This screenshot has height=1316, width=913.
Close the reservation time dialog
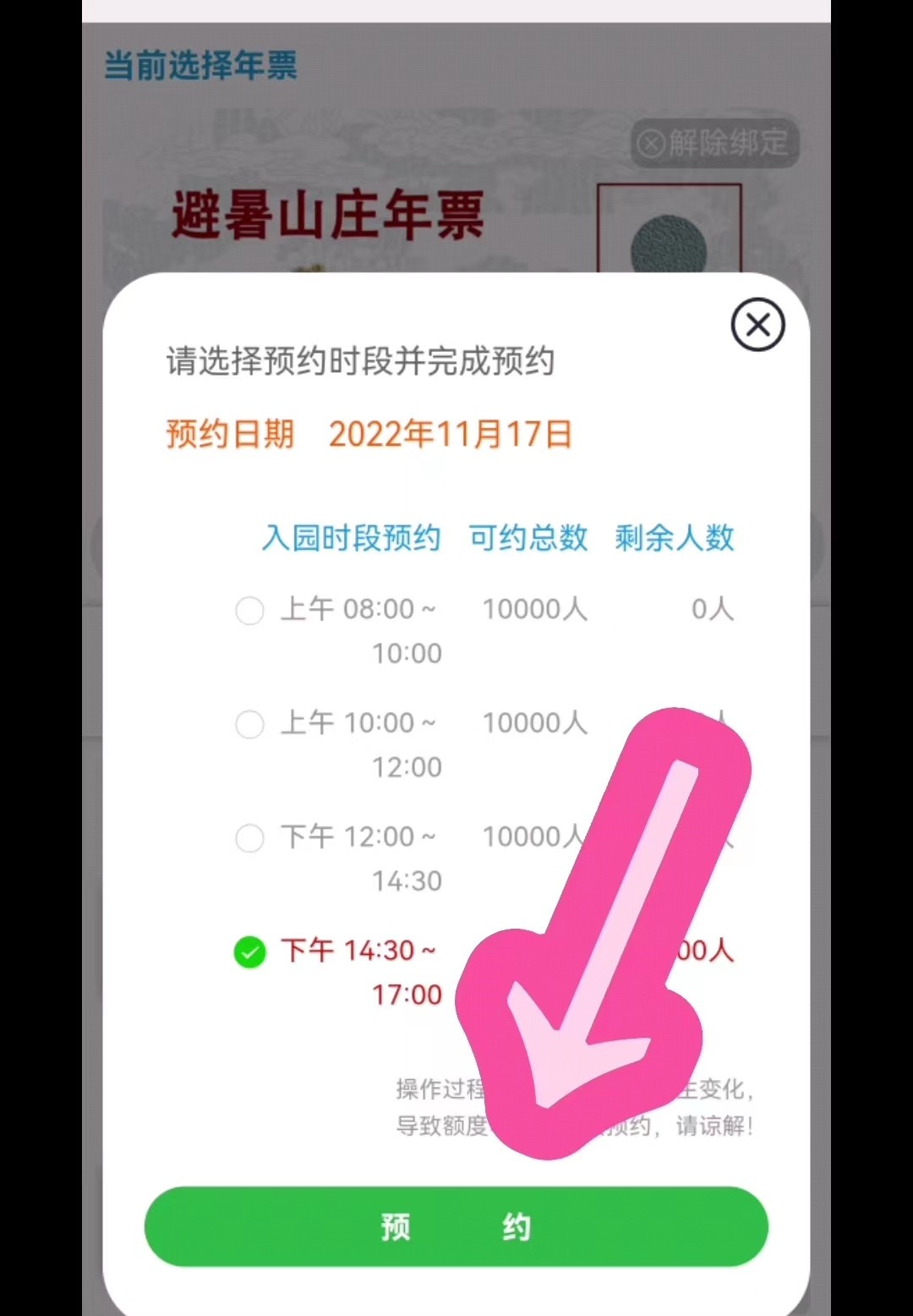757,325
